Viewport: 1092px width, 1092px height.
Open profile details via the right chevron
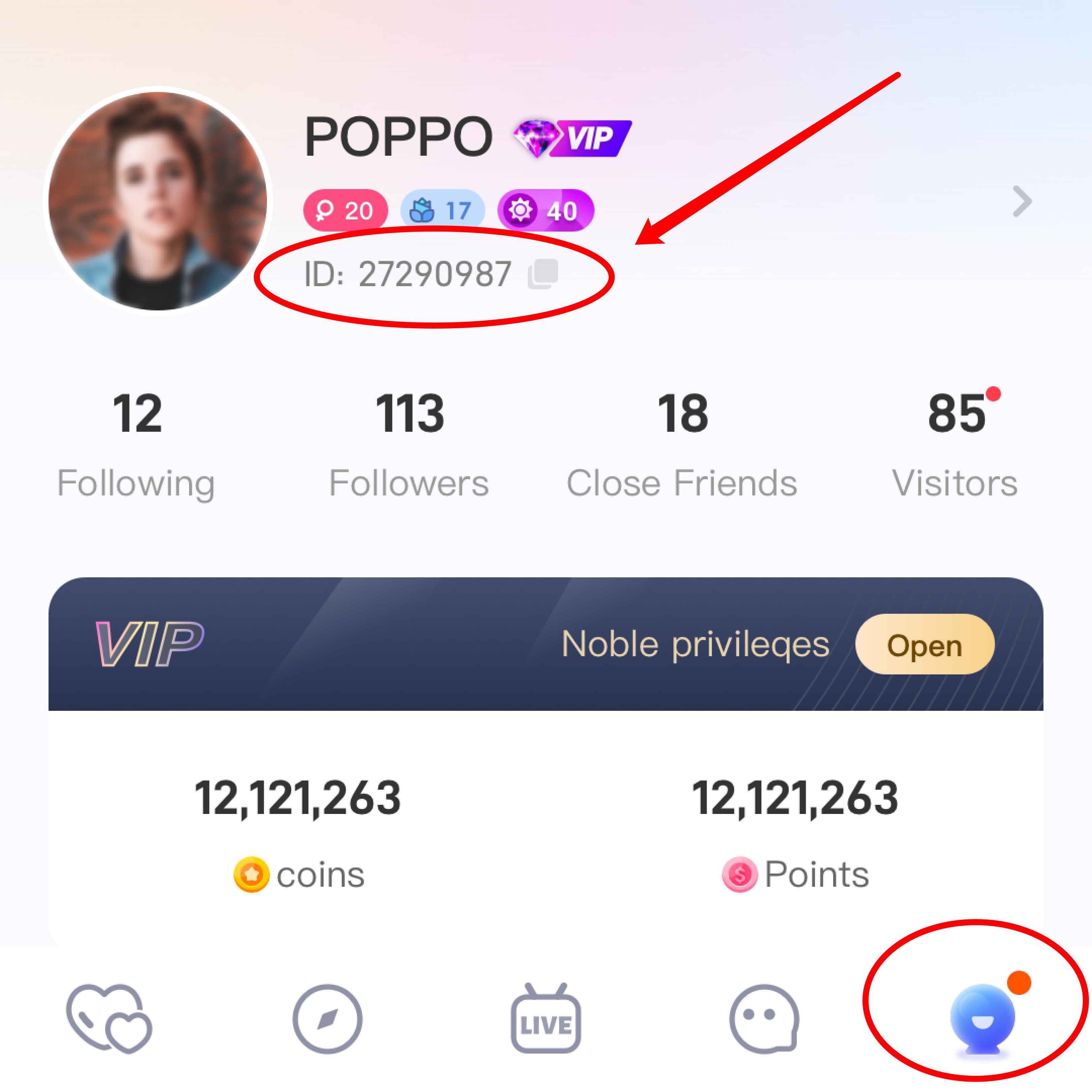click(x=1022, y=201)
